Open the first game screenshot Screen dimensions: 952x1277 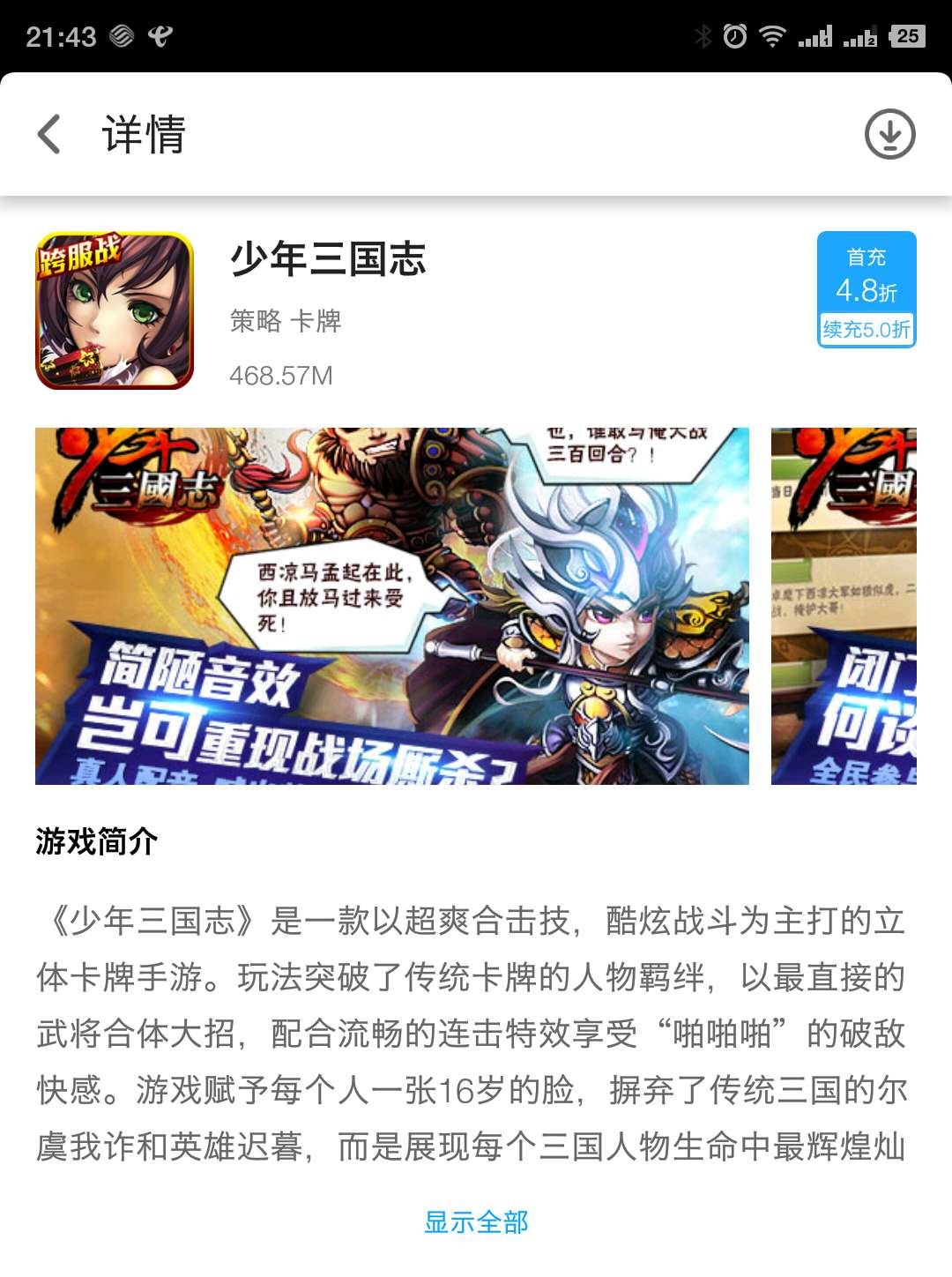[391, 606]
